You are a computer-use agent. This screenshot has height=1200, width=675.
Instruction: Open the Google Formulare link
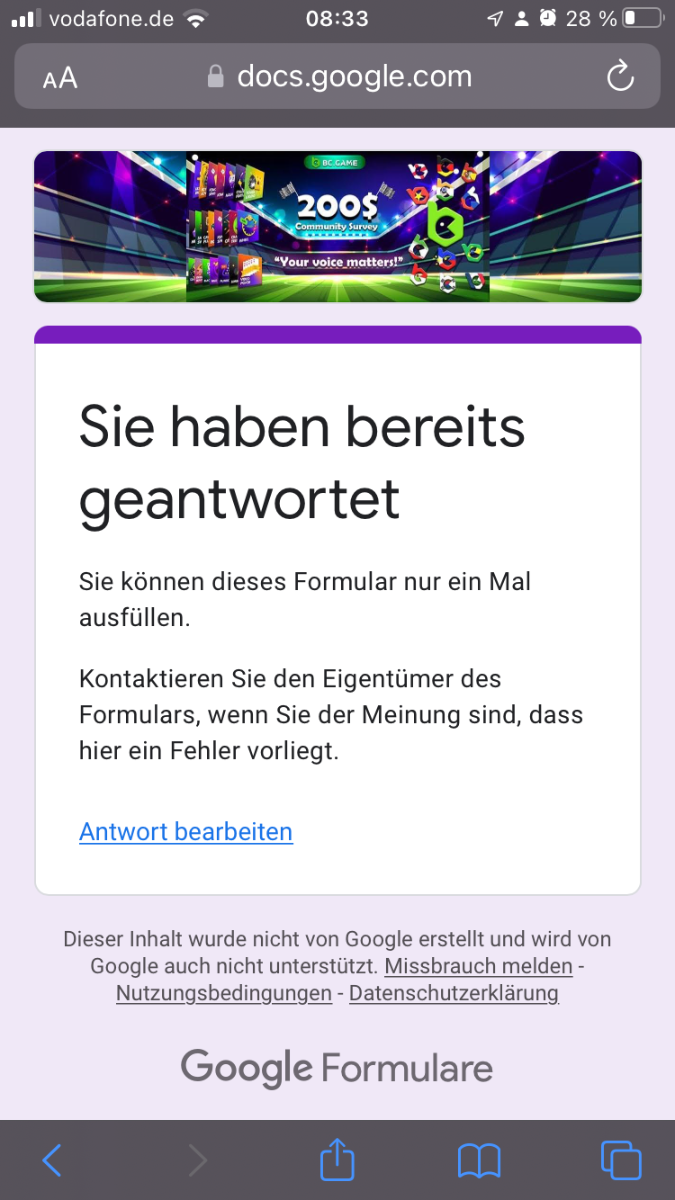pos(337,1068)
